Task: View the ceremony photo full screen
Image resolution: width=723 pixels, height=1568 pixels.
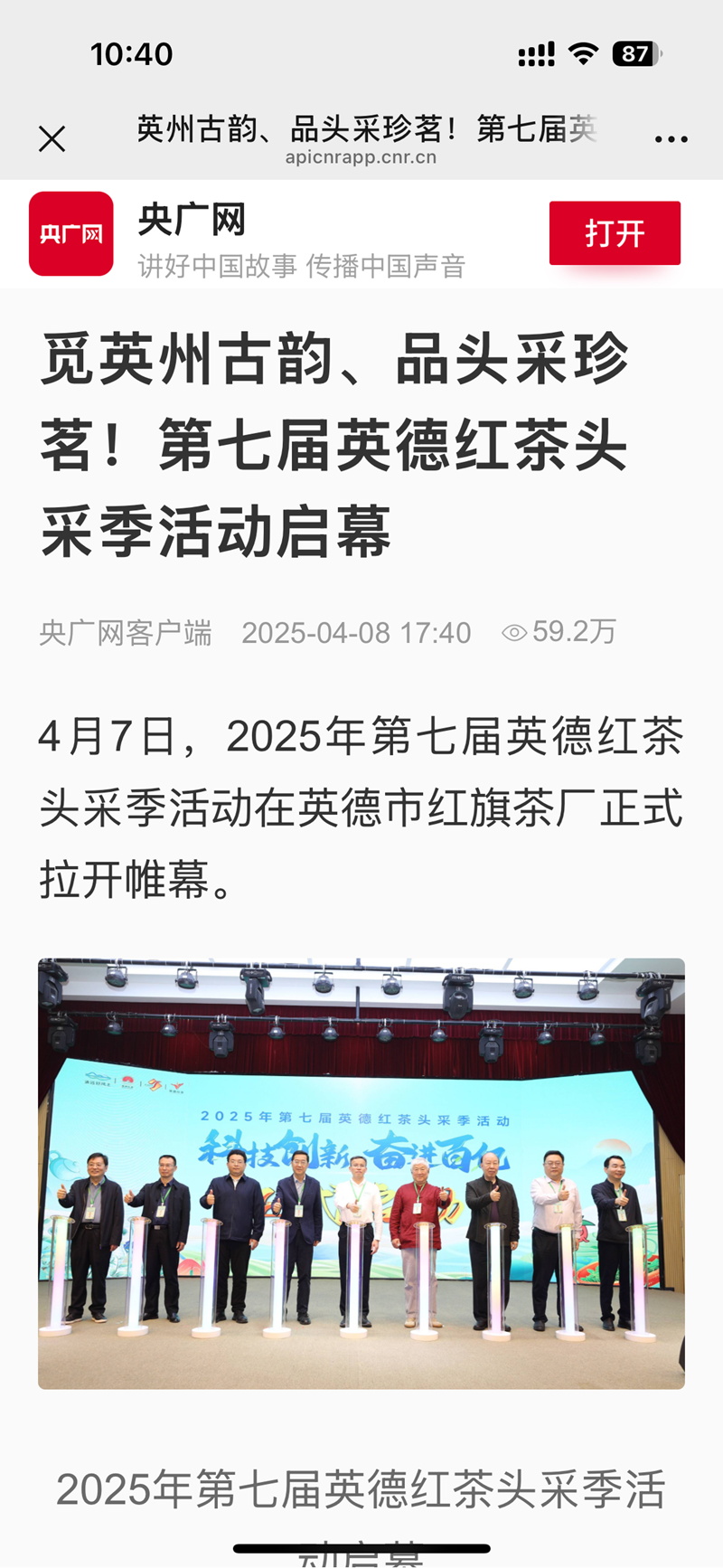Action: [x=361, y=1173]
